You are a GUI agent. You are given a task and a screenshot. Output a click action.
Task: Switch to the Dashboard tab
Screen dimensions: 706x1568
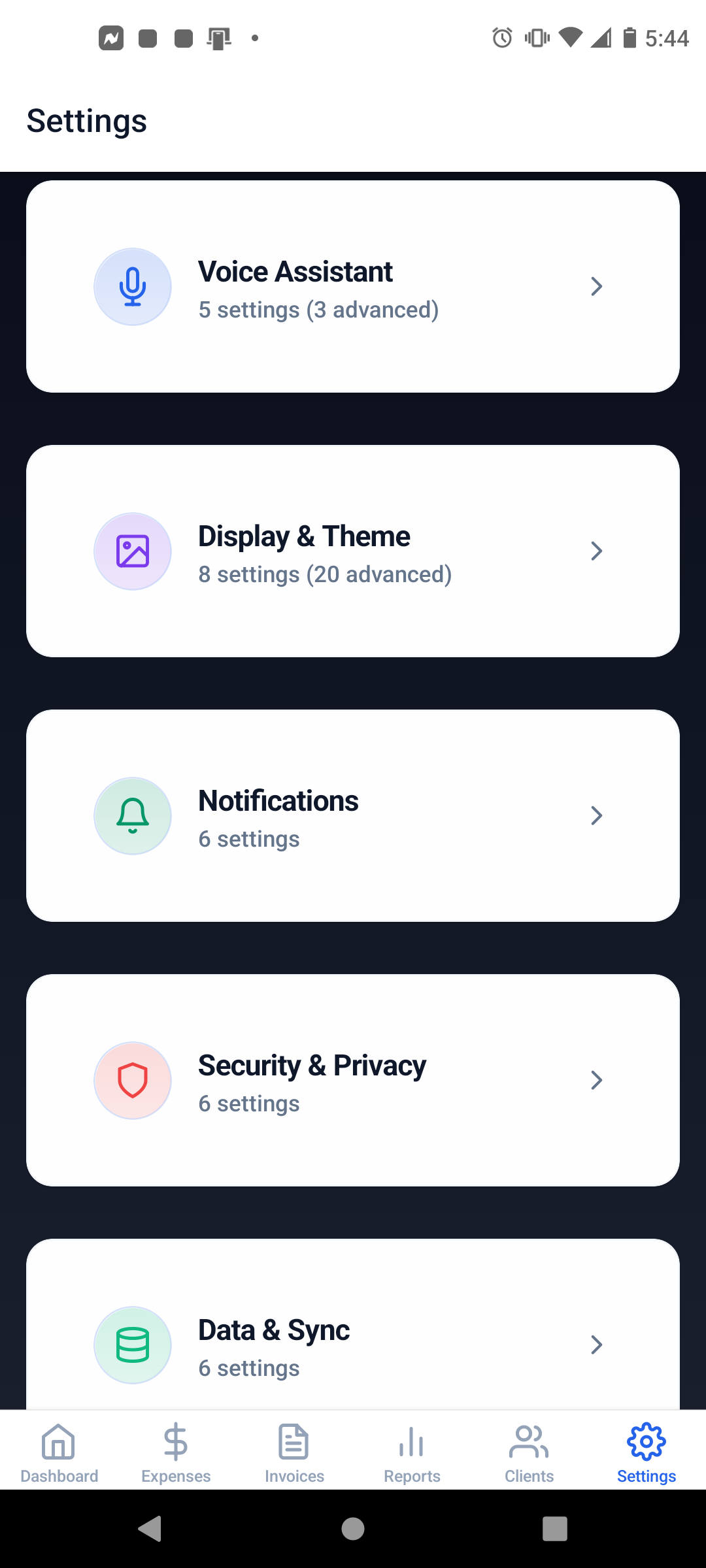[x=59, y=1452]
